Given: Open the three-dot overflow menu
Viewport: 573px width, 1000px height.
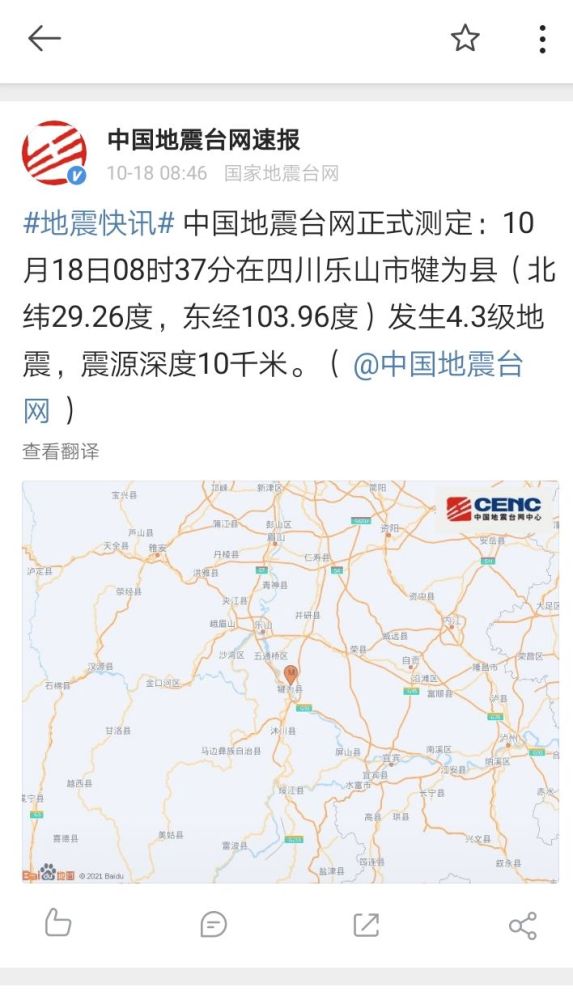Looking at the screenshot, I should click(x=542, y=39).
